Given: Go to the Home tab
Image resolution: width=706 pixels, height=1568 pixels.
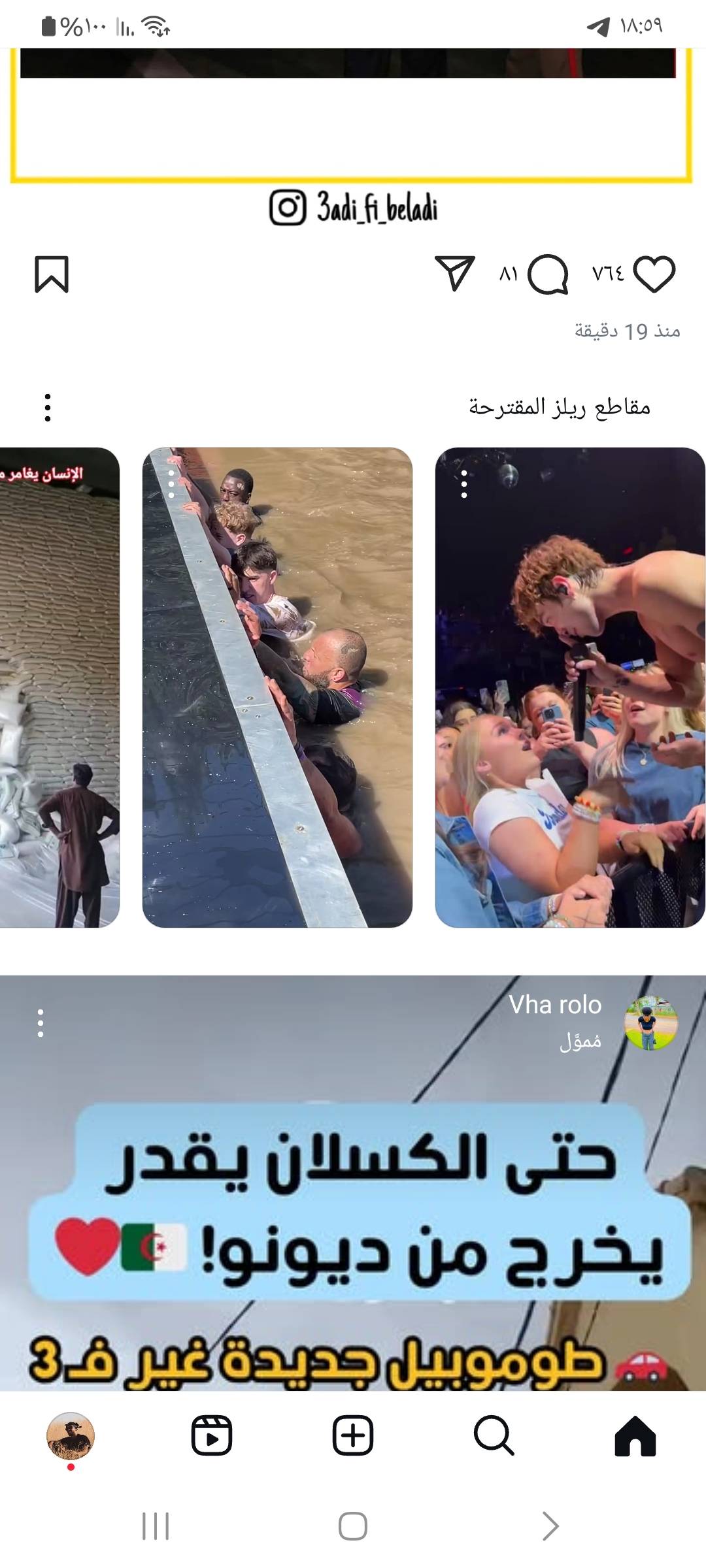Looking at the screenshot, I should 635,1436.
